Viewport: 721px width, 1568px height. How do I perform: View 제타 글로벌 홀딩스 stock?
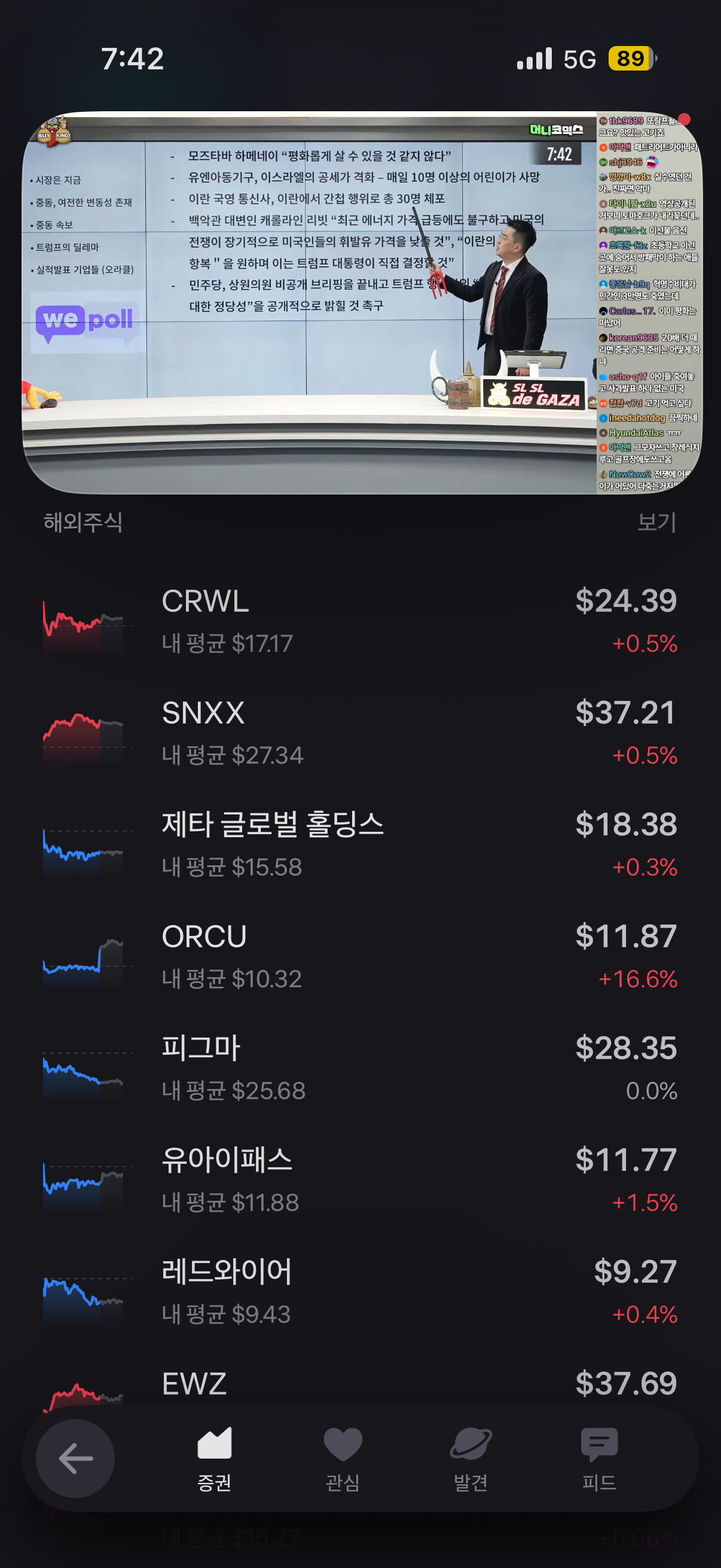[x=360, y=845]
